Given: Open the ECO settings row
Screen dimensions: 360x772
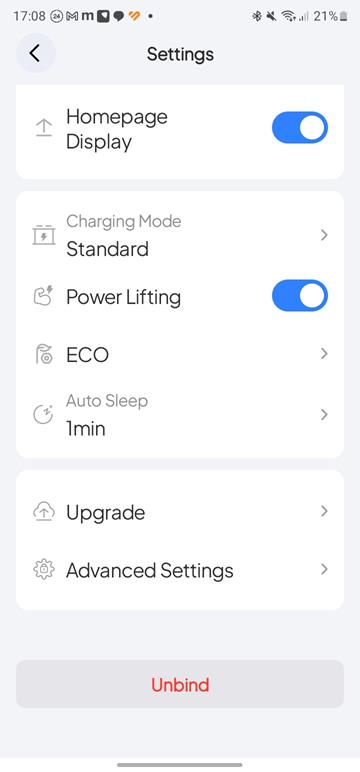Looking at the screenshot, I should (180, 354).
